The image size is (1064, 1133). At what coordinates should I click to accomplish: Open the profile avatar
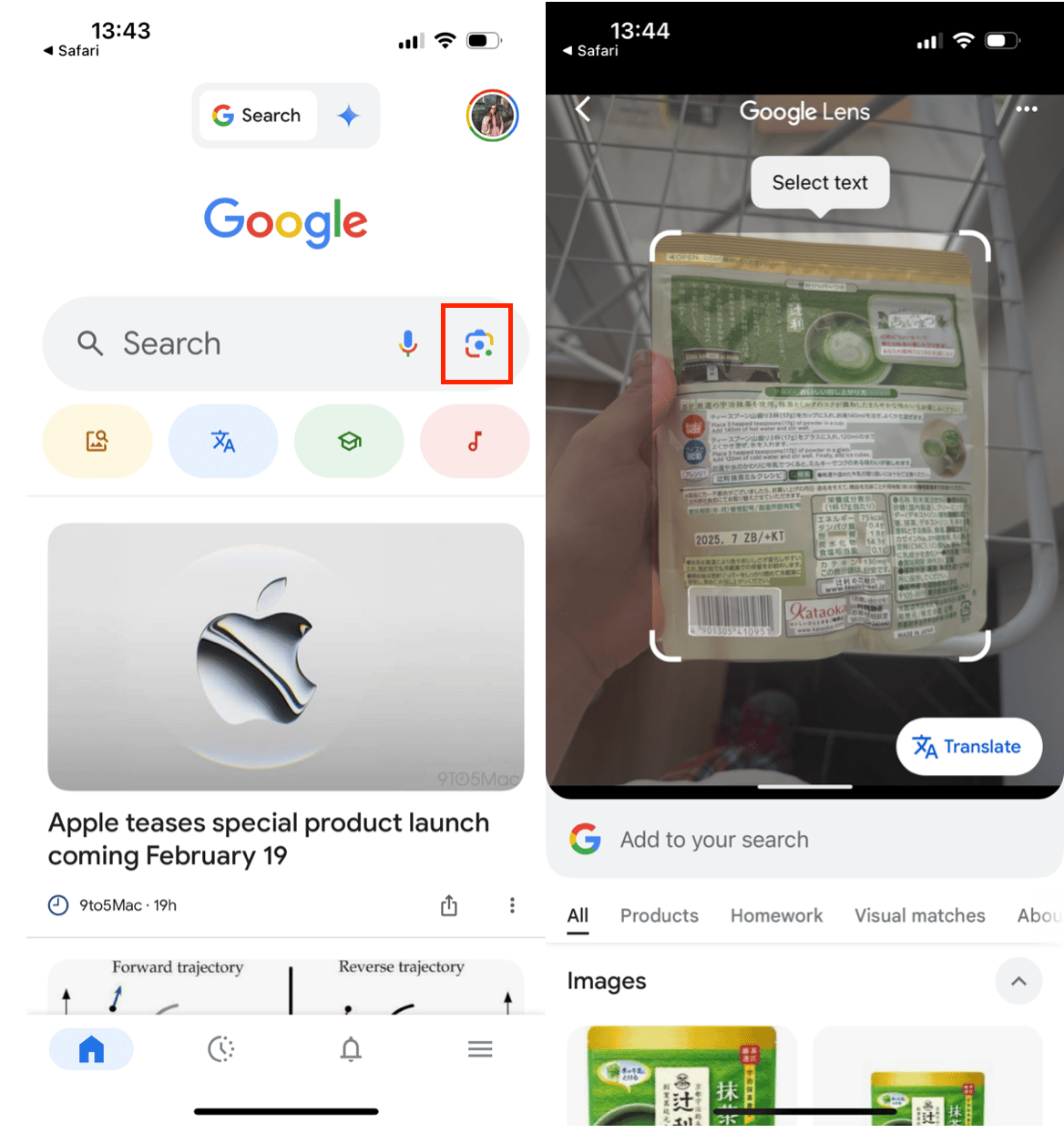[x=492, y=116]
